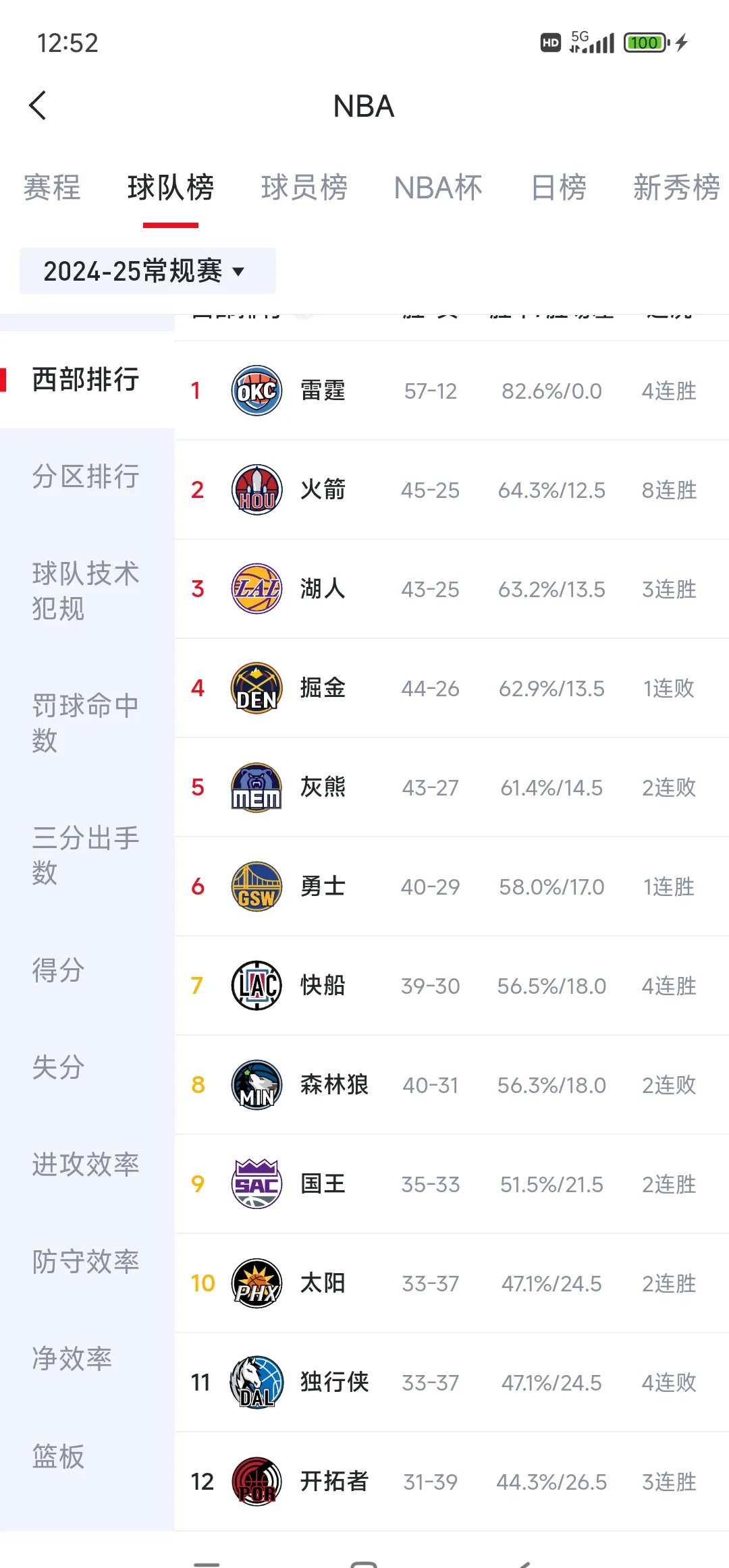Select the Lakers (LAL) logo
The height and width of the screenshot is (1568, 729).
(x=256, y=589)
